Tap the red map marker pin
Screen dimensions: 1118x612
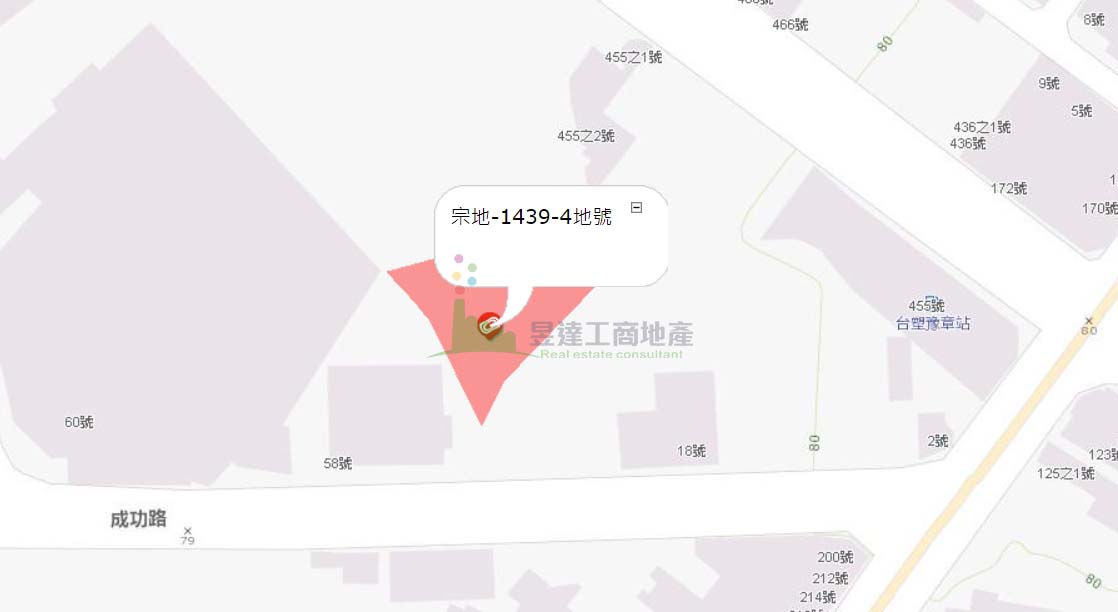(490, 325)
